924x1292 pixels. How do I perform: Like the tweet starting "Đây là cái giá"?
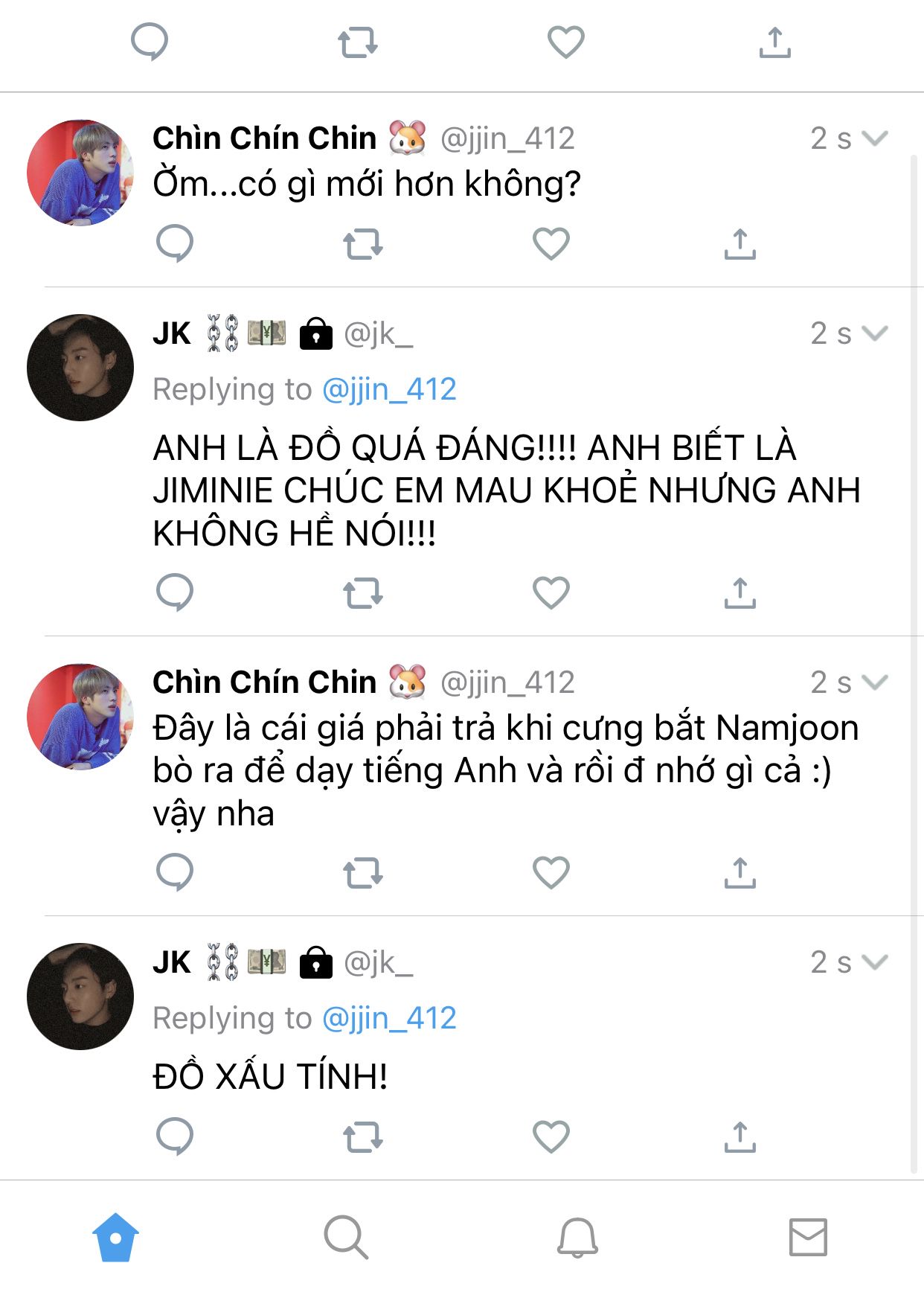(551, 872)
